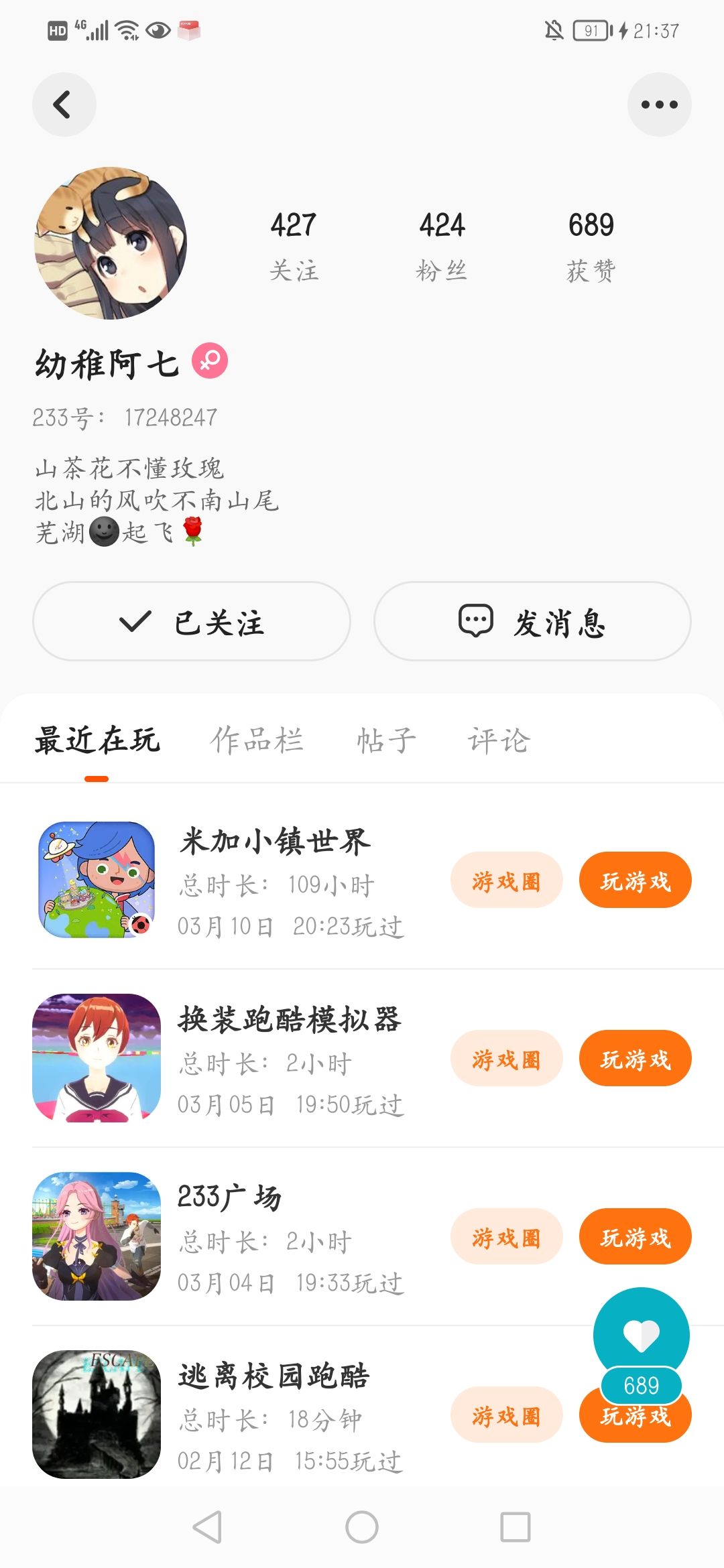
Task: Like the profile with the heart button
Action: [642, 1335]
